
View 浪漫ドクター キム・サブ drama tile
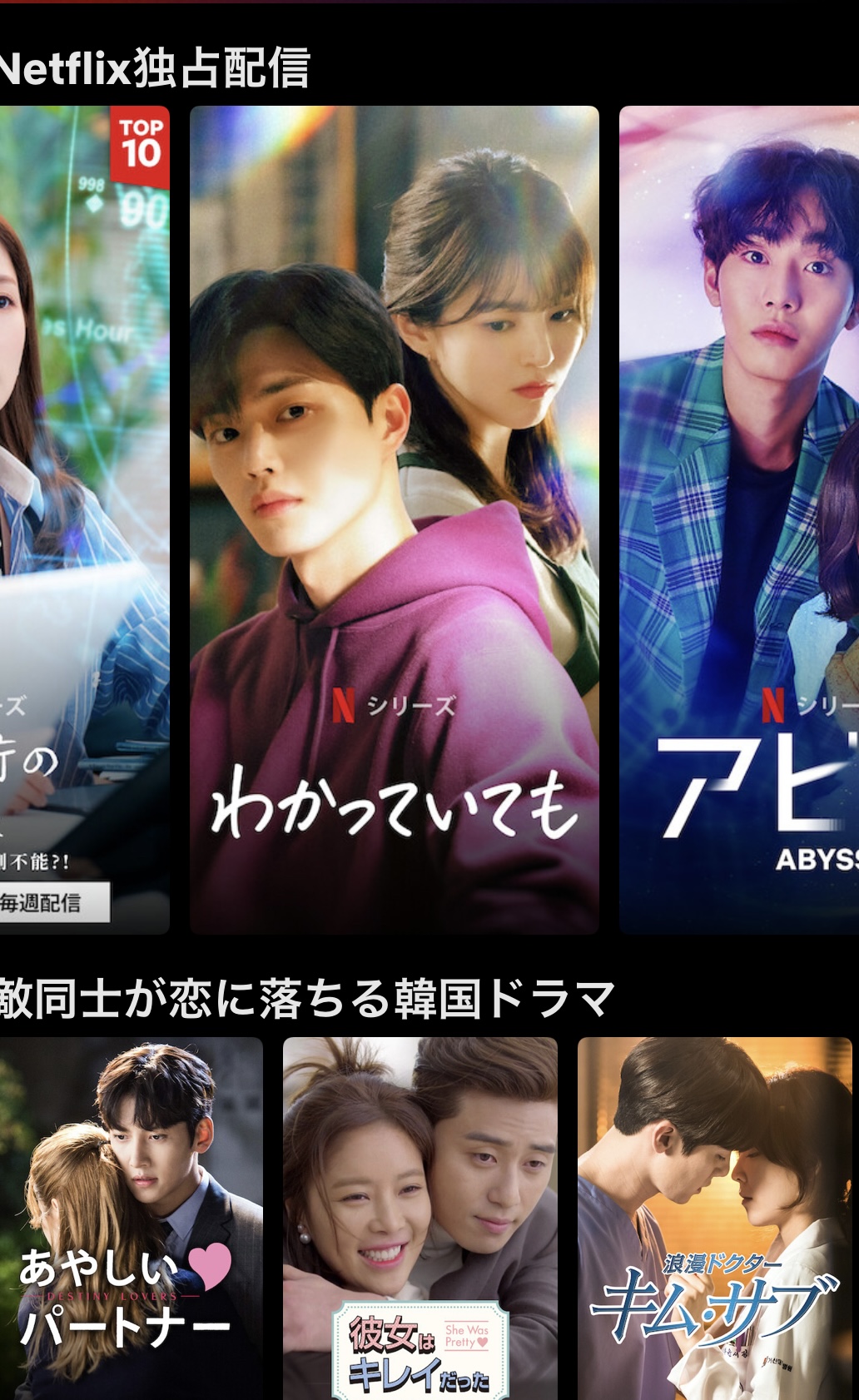coord(714,1218)
